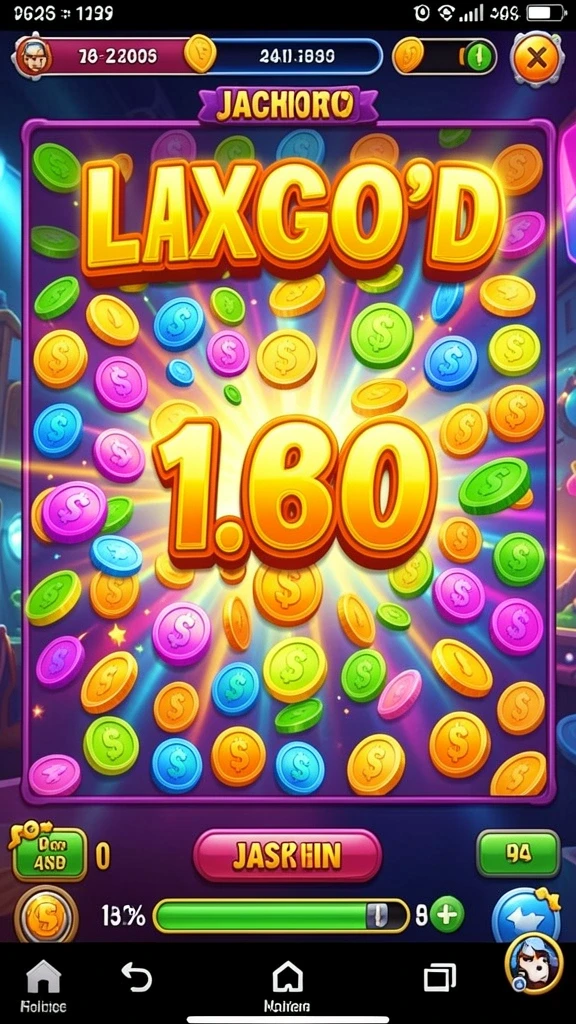
Task: Tap the pink JASKHIN button
Action: [x=287, y=858]
